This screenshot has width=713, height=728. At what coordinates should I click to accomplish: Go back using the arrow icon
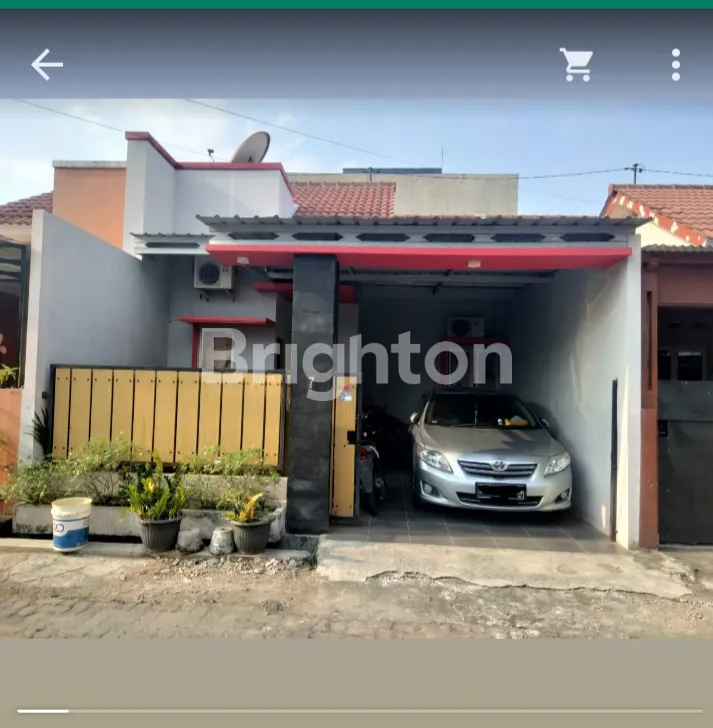coord(46,65)
